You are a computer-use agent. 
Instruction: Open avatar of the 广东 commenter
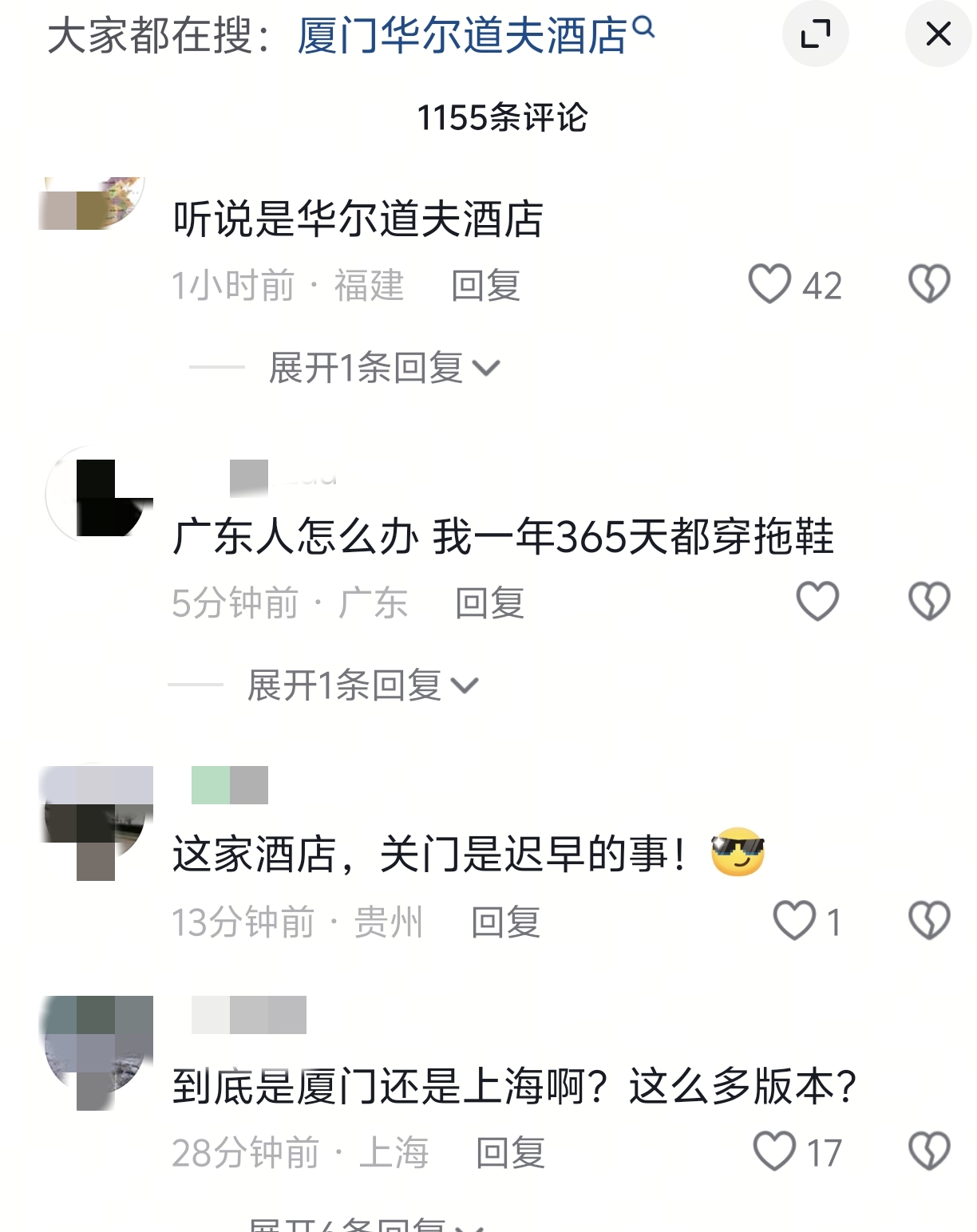tap(97, 496)
